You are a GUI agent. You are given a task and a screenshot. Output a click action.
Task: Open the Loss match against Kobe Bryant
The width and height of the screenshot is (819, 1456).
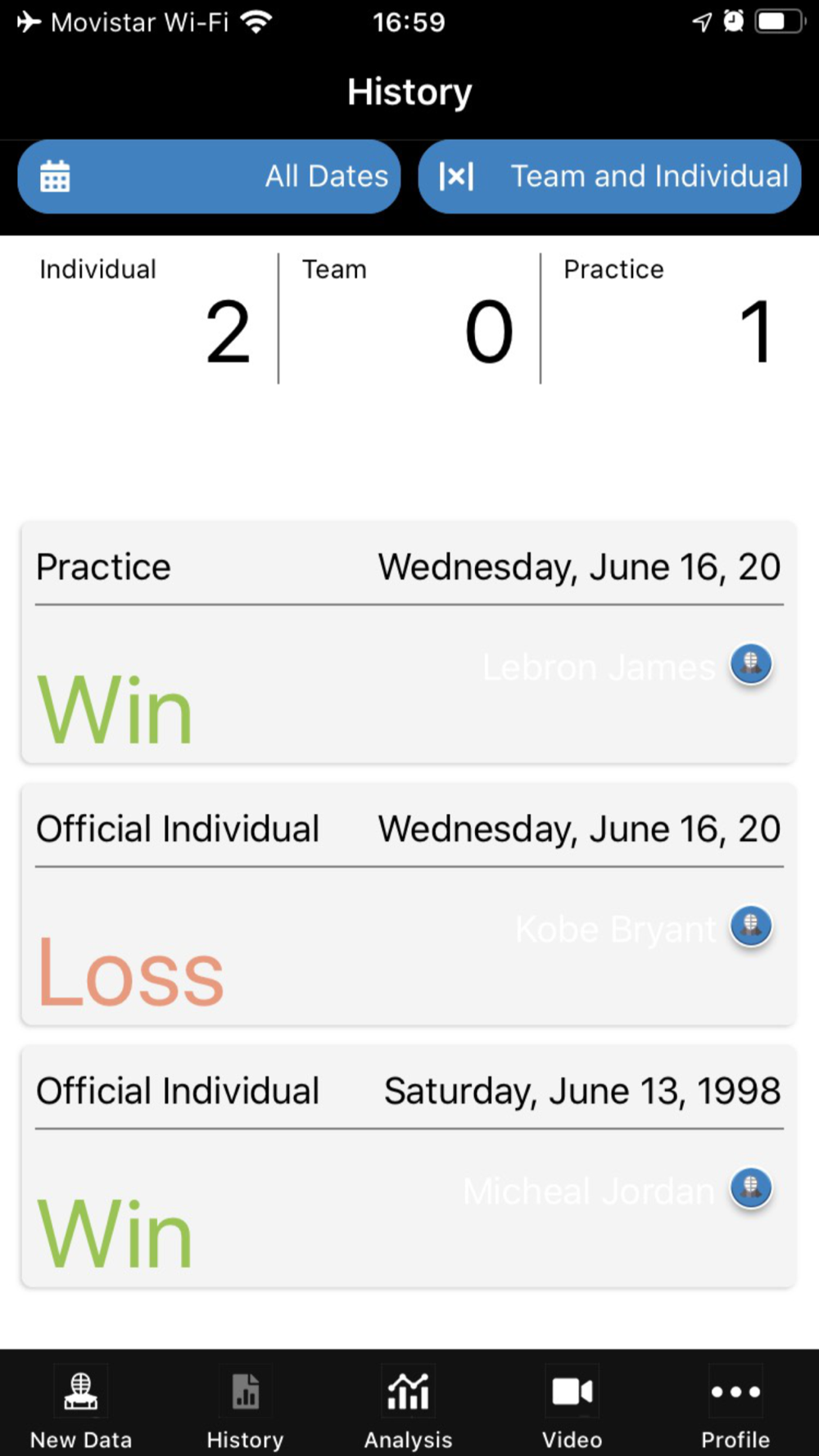click(x=409, y=905)
